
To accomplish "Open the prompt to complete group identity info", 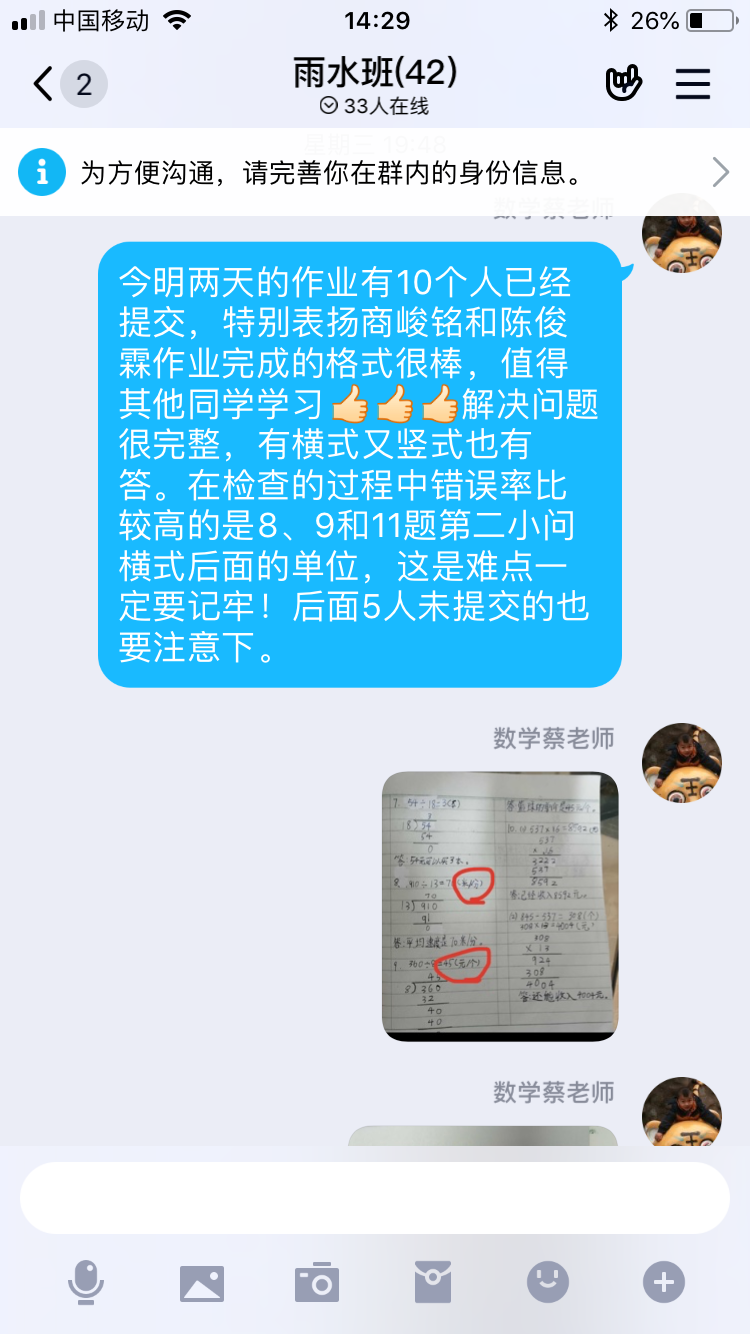I will [375, 173].
